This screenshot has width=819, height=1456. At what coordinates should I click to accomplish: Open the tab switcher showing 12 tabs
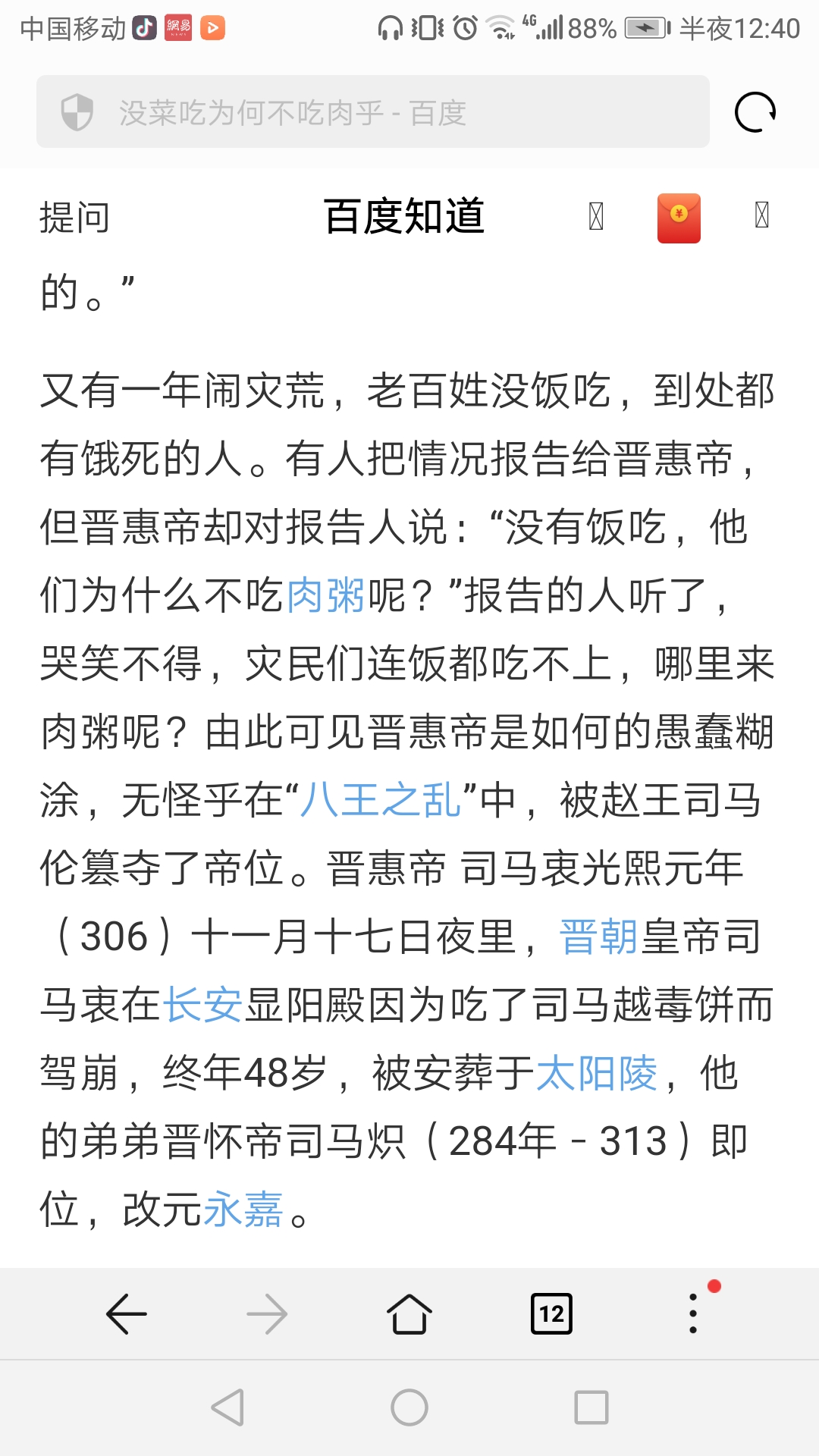(x=551, y=1313)
